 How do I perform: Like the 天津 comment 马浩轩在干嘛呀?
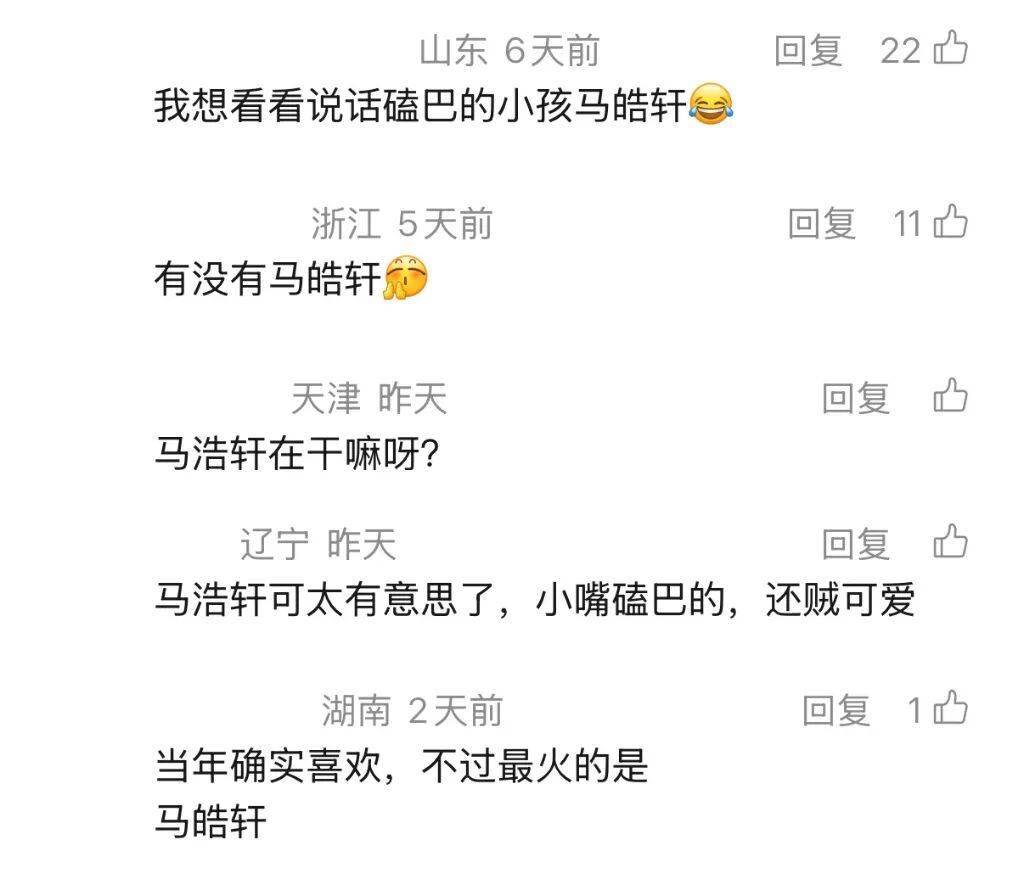pyautogui.click(x=951, y=397)
